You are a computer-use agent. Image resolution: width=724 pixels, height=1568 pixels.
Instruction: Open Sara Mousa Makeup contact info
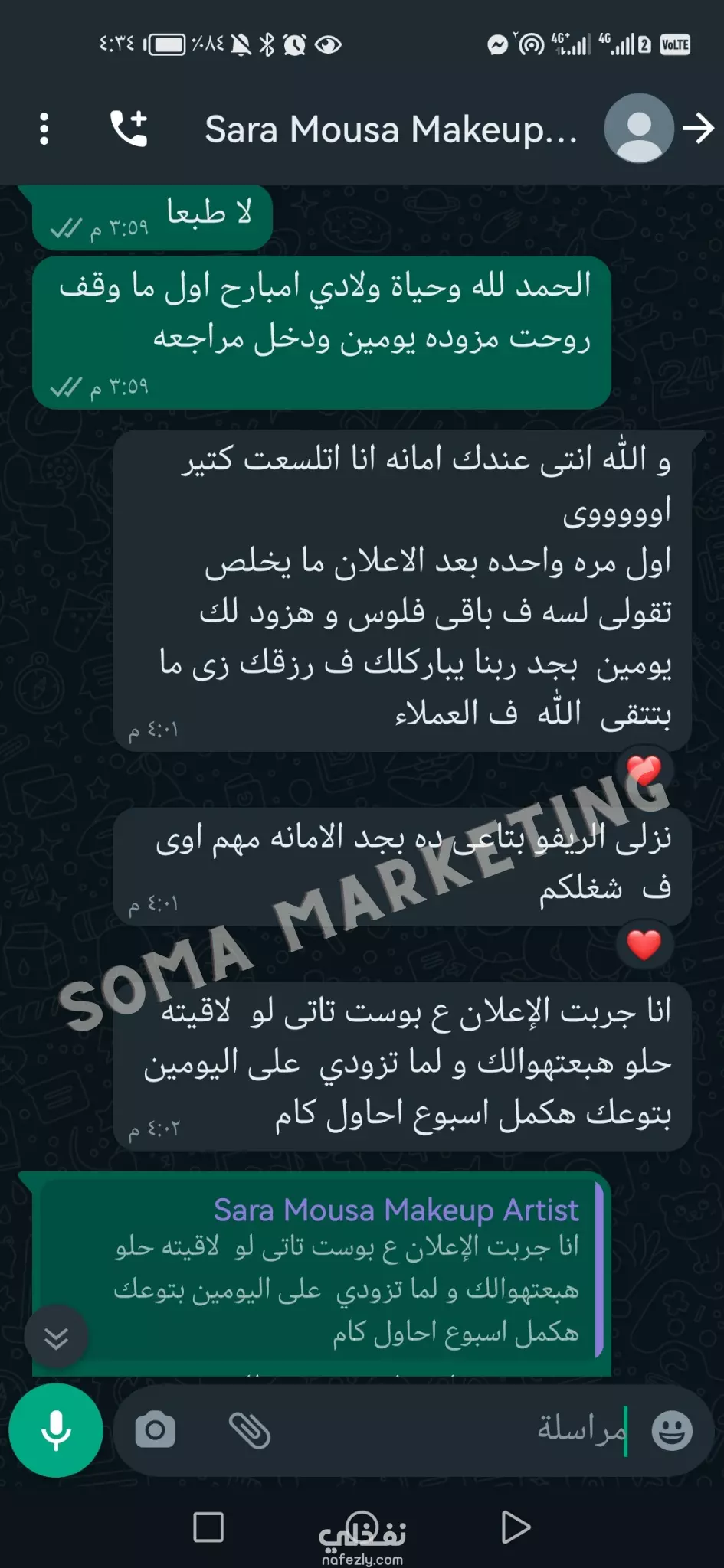coord(391,129)
